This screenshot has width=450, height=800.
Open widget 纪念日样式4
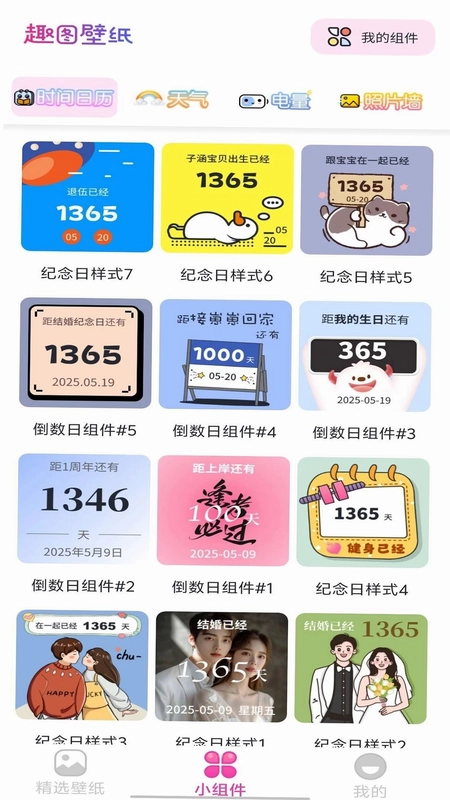point(363,512)
